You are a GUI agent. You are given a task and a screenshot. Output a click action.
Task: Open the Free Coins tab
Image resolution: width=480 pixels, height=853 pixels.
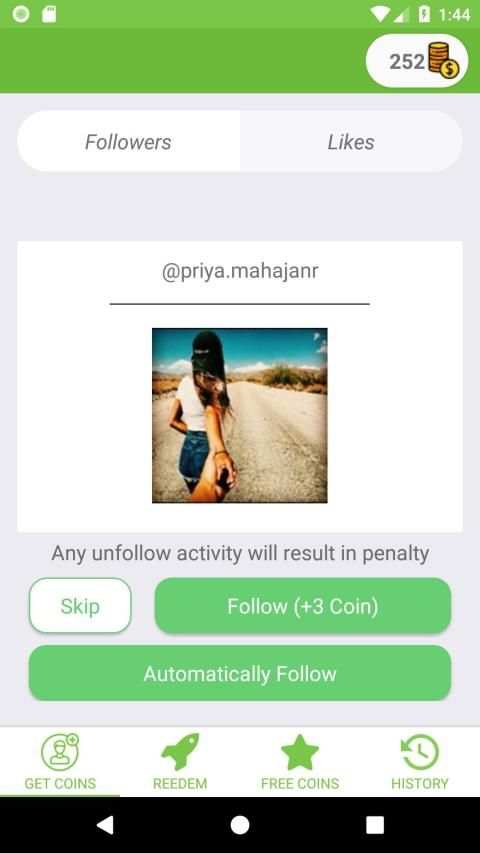[x=300, y=762]
